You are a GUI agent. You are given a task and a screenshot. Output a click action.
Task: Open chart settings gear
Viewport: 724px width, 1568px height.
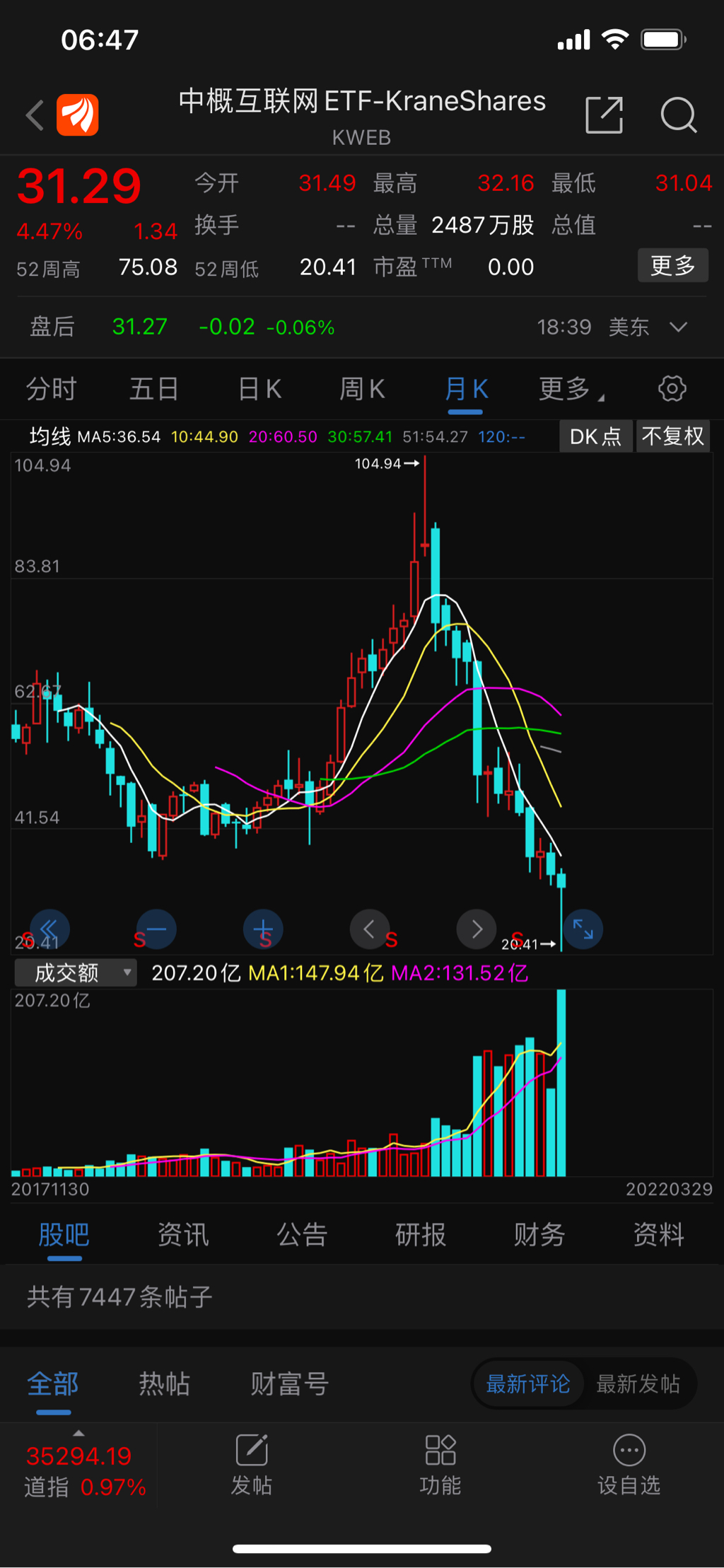point(672,389)
